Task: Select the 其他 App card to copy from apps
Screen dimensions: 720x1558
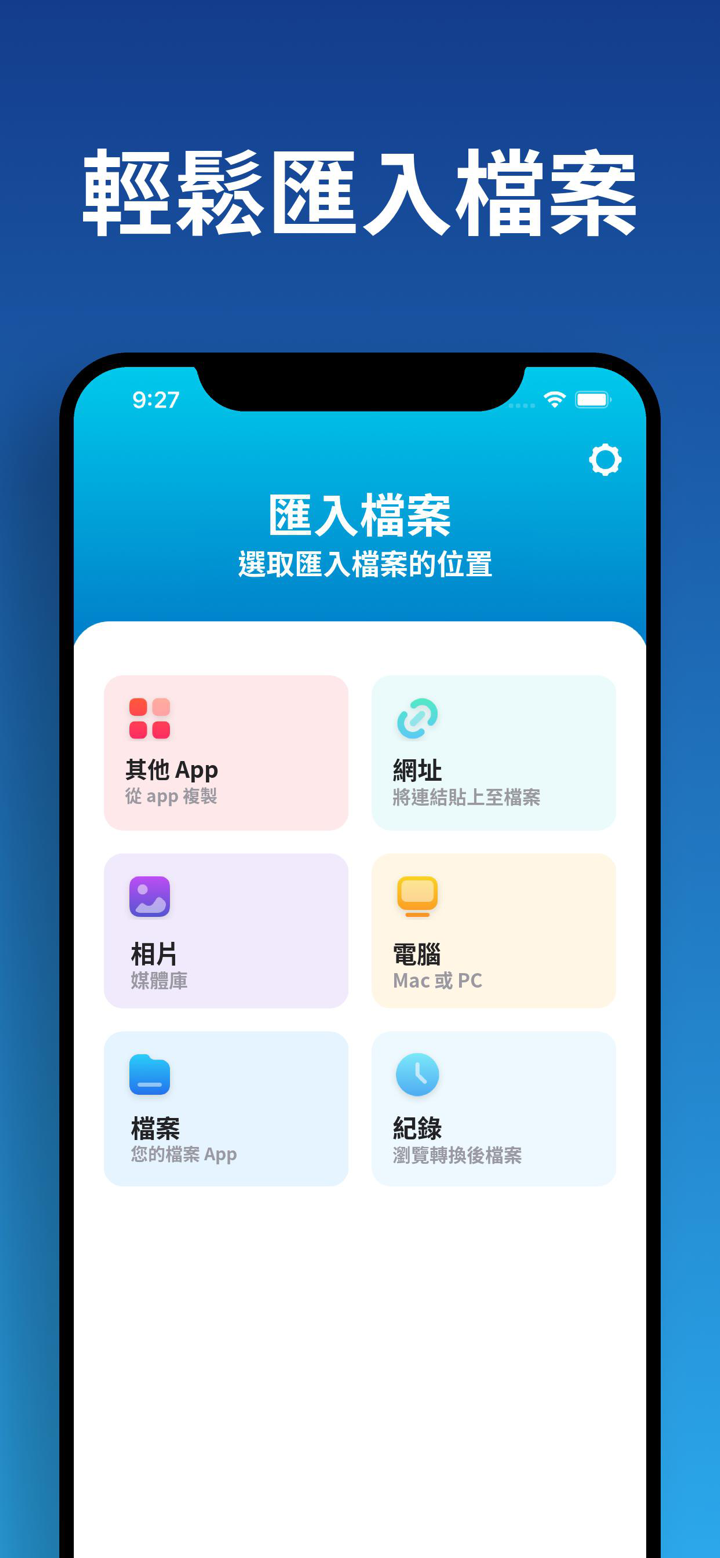Action: pyautogui.click(x=226, y=752)
